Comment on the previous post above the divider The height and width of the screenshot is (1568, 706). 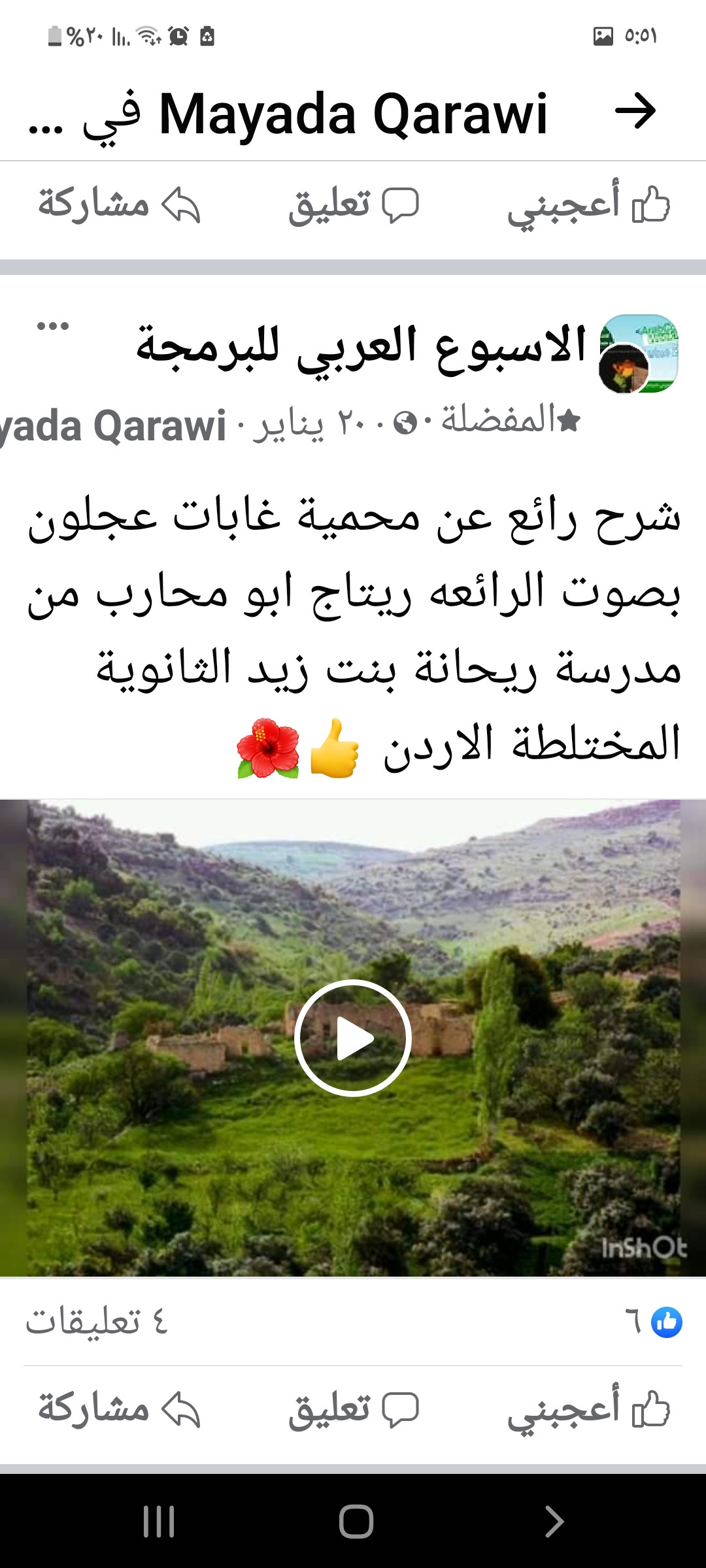353,204
